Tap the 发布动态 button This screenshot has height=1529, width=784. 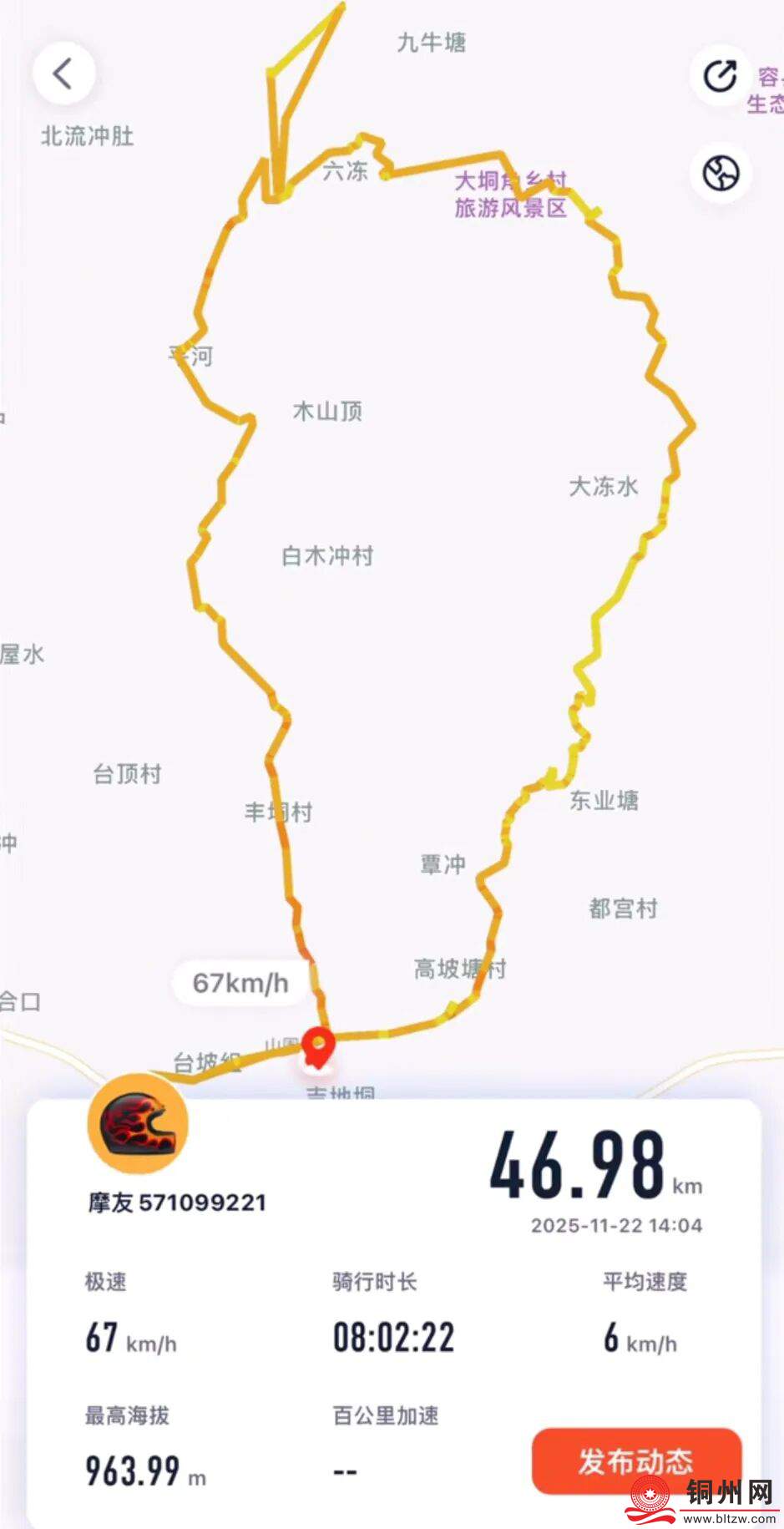[635, 1461]
